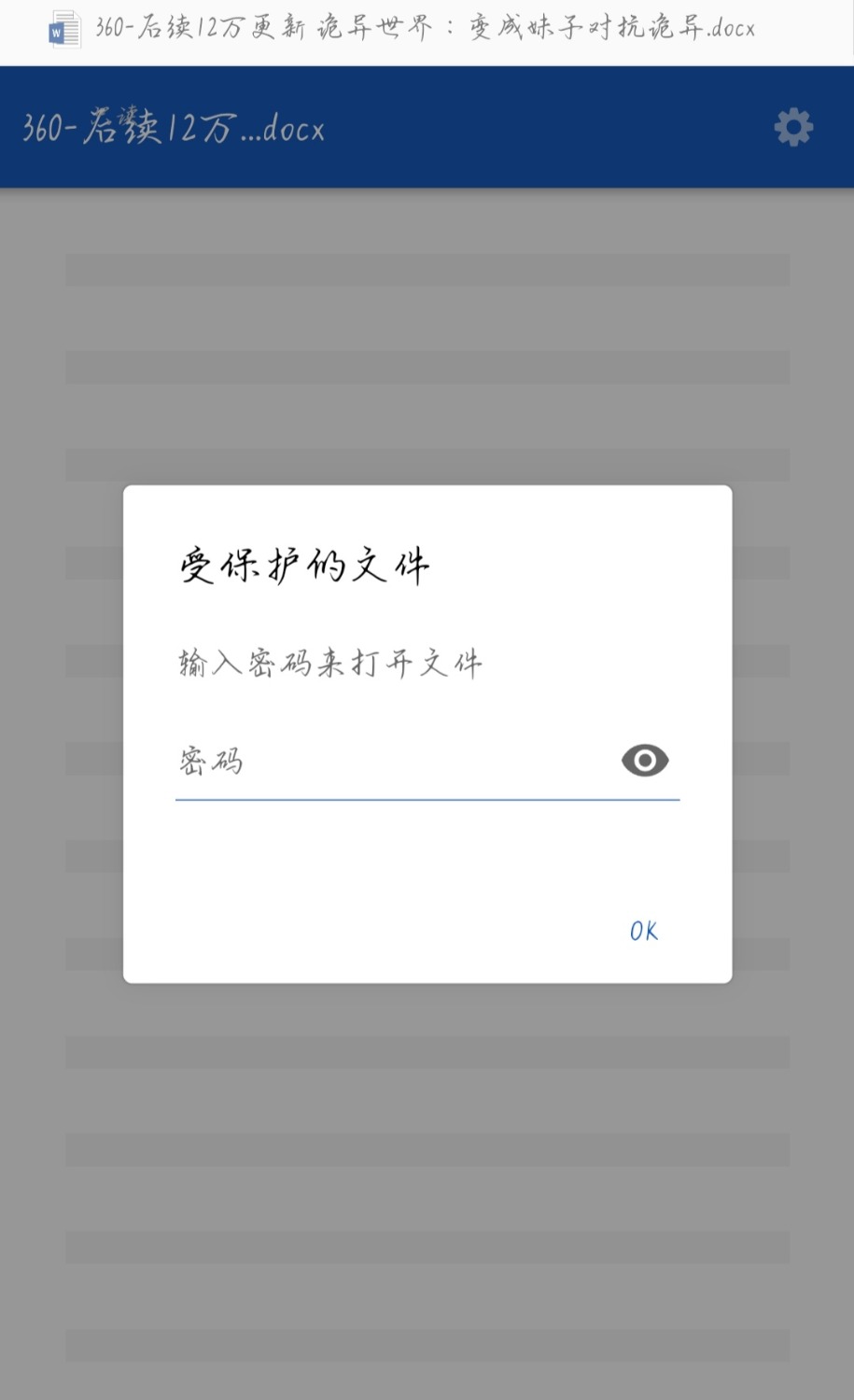Tap the 密码 password input field
Viewport: 854px width, 1400px height.
[x=396, y=762]
